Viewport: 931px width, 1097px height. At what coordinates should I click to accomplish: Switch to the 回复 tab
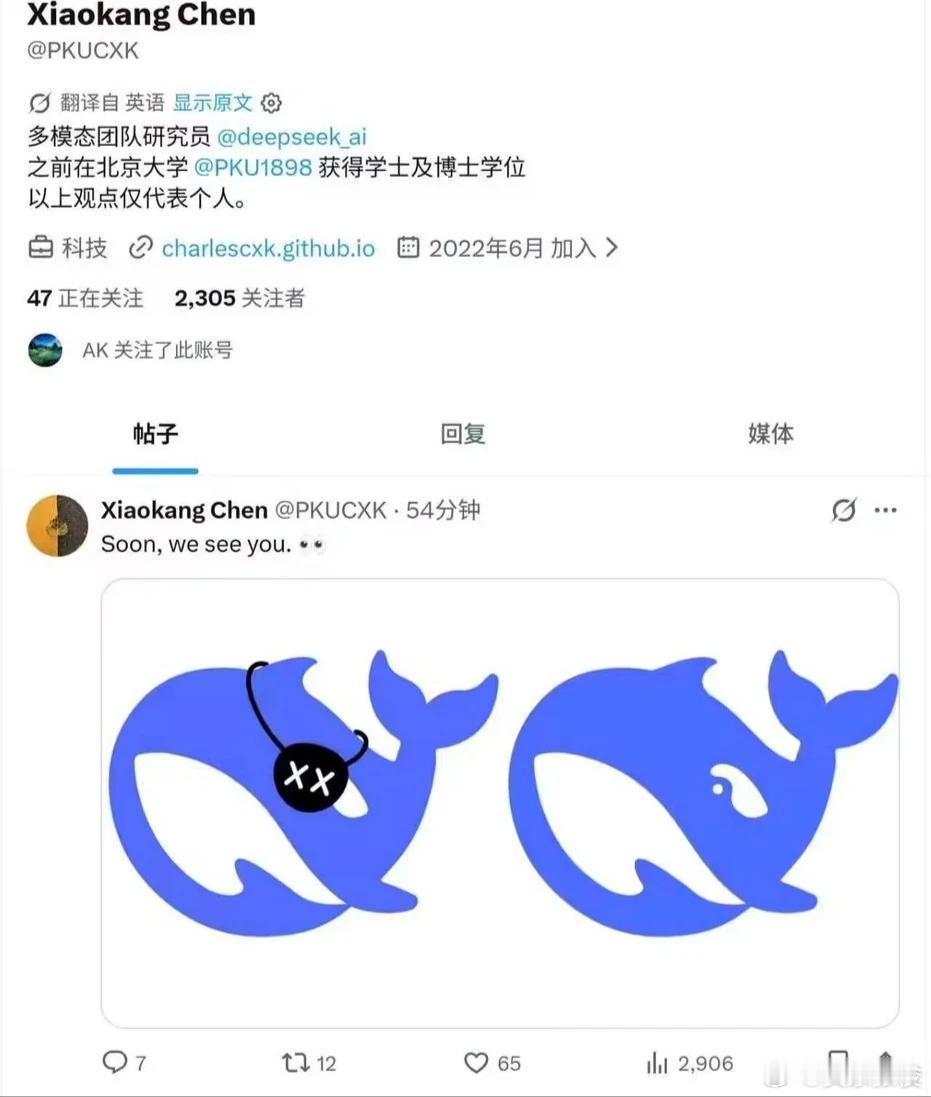click(x=461, y=435)
